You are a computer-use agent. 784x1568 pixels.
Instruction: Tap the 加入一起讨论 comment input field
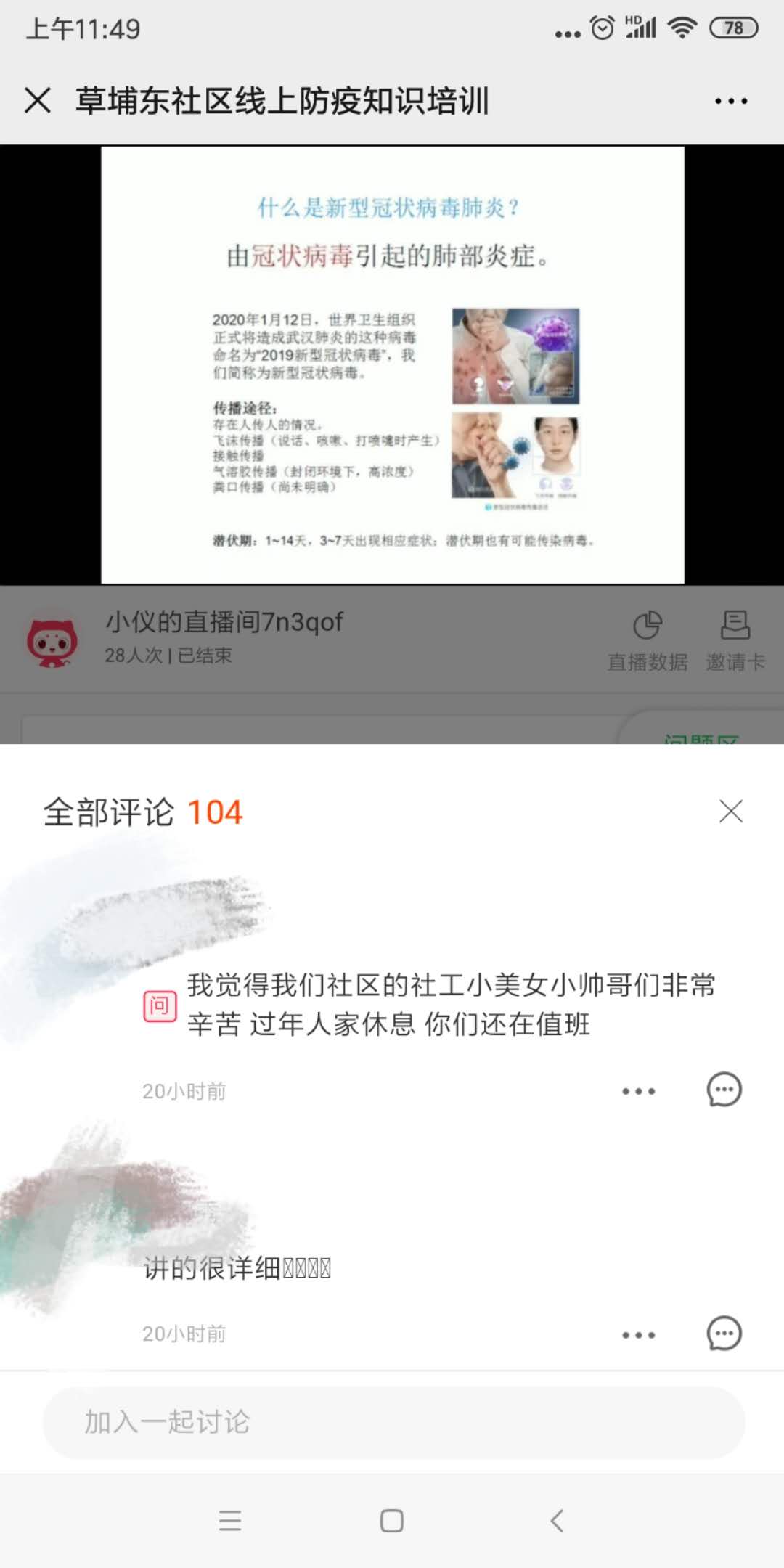tap(393, 1423)
